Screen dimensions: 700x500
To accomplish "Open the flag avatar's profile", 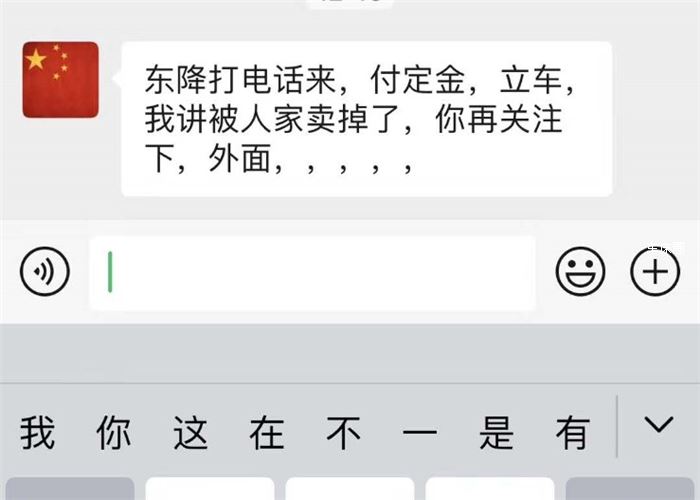I will coord(60,80).
